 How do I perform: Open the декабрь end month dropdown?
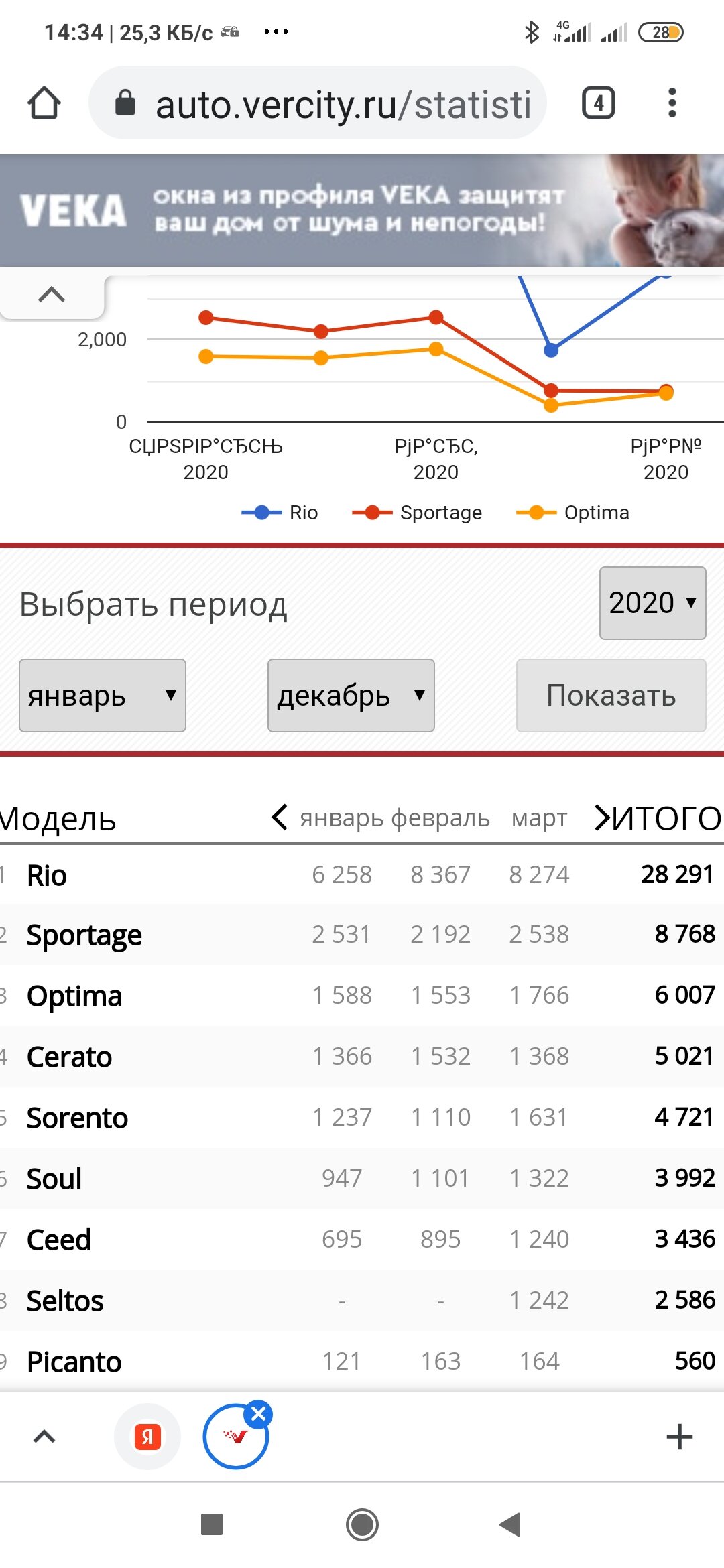[x=351, y=696]
